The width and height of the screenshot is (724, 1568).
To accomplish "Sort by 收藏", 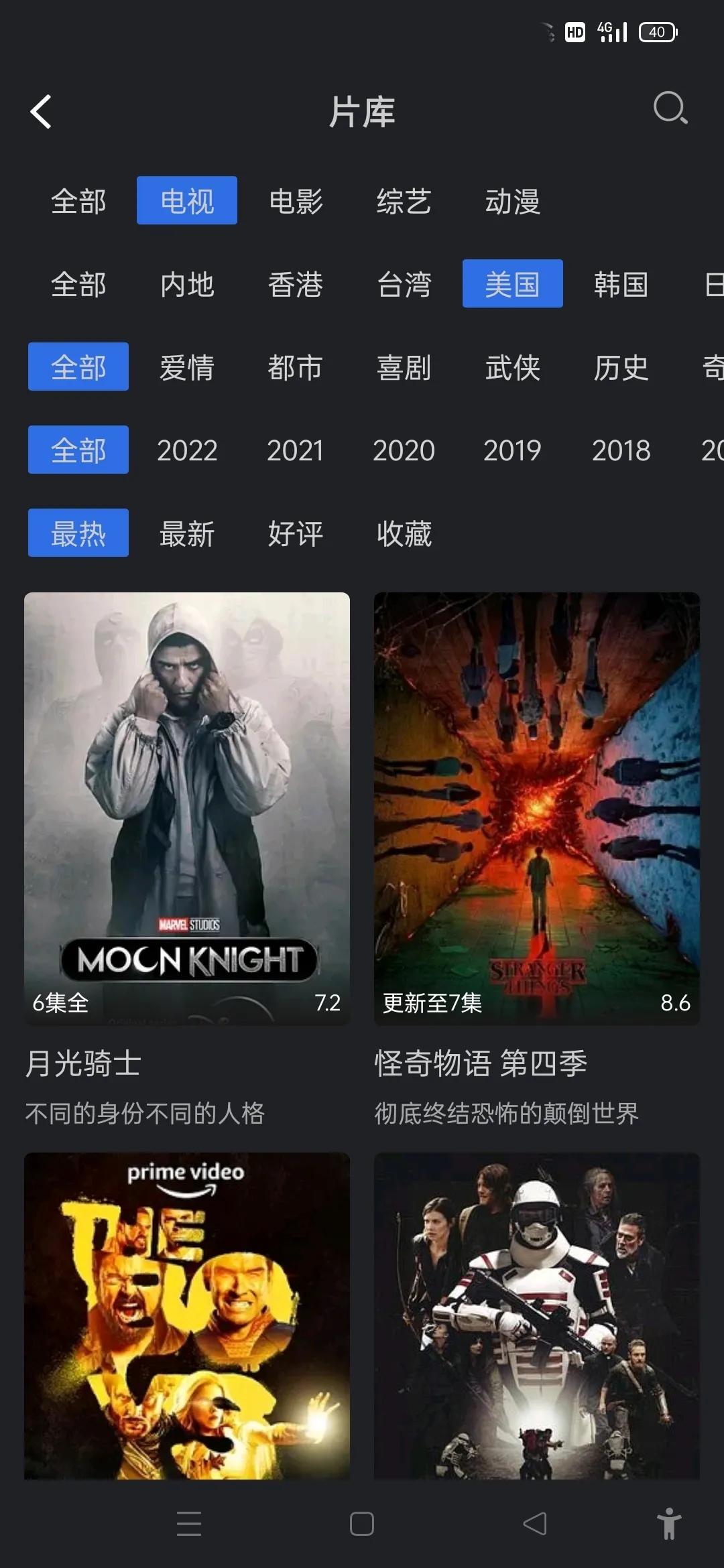I will [x=404, y=533].
